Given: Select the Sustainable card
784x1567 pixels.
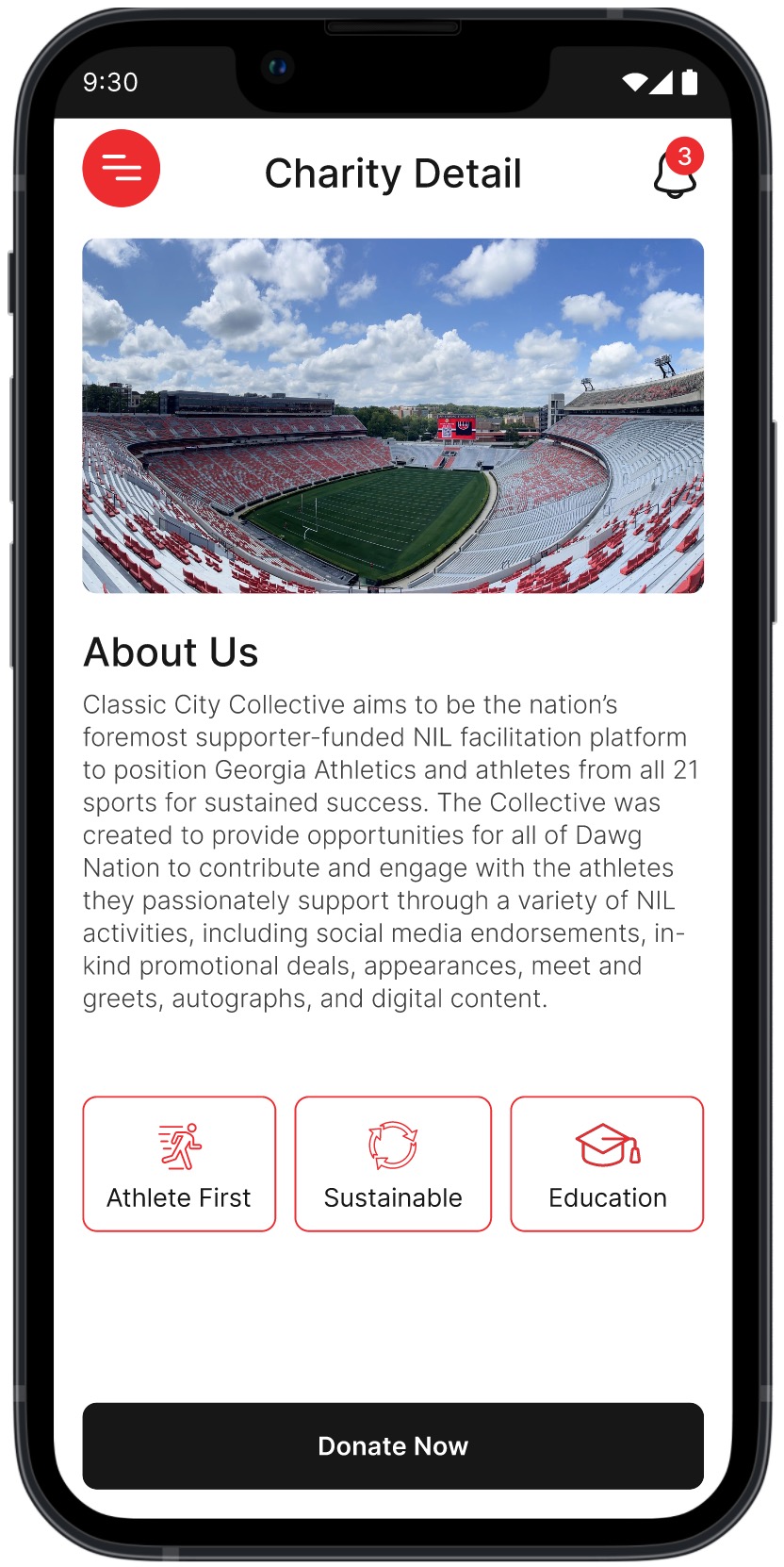Looking at the screenshot, I should tap(393, 1163).
